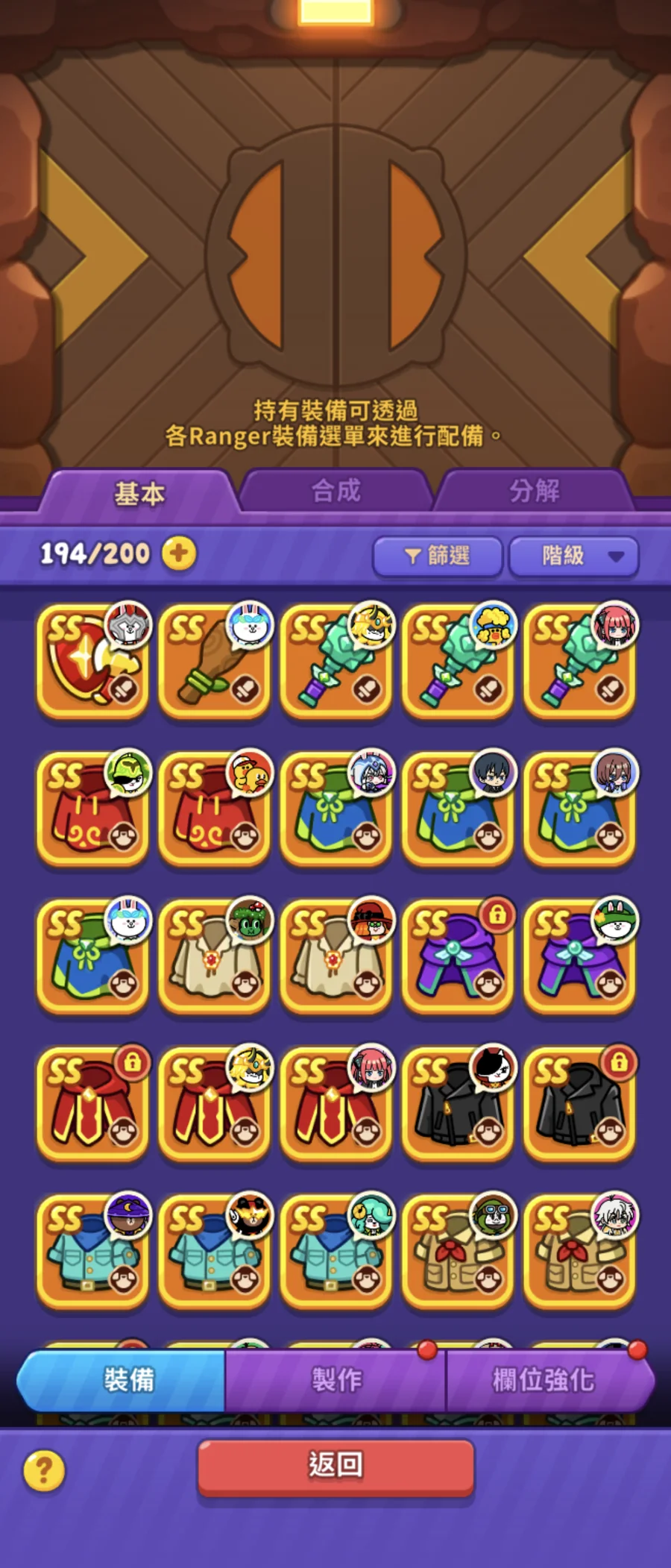Screen dimensions: 671x1568
Task: Open the 欄位強化 section
Action: [x=544, y=1379]
